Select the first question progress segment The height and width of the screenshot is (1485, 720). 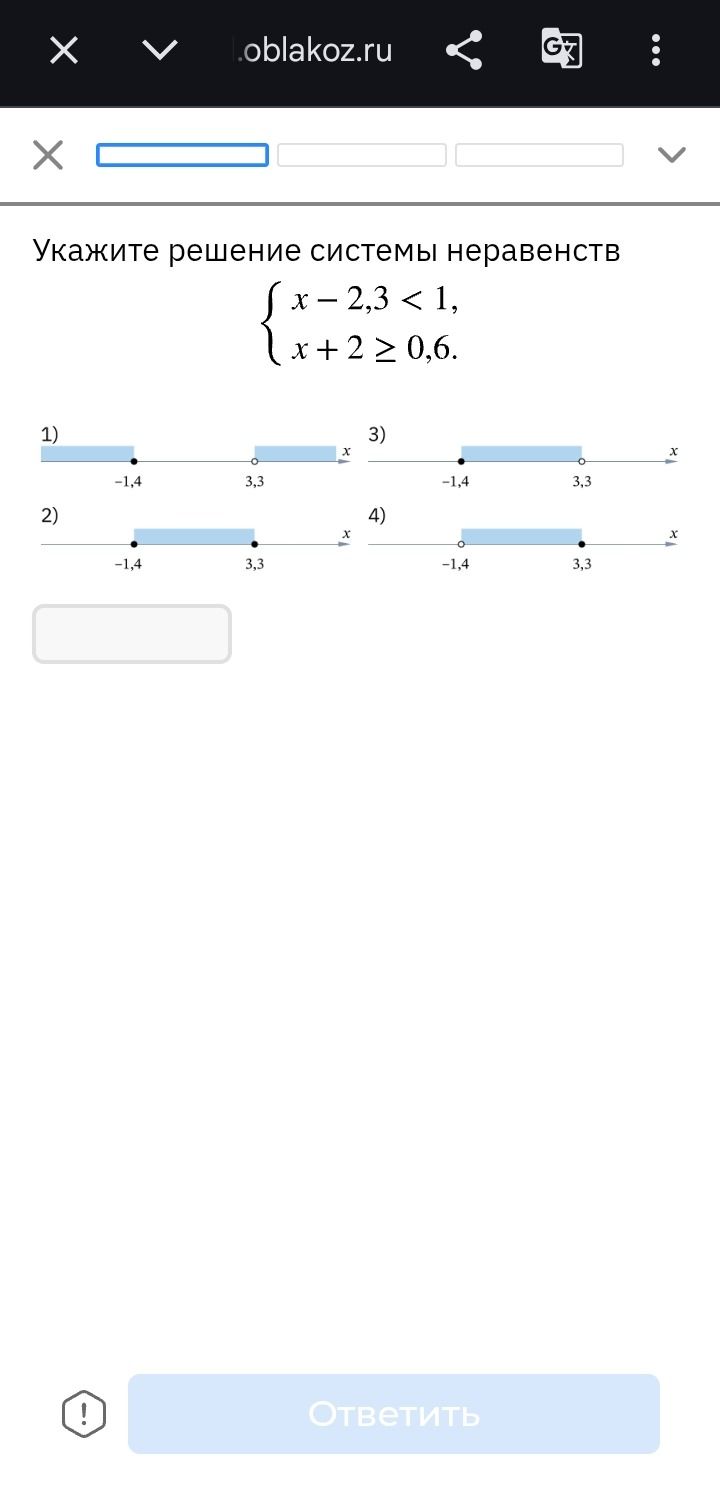pos(182,155)
